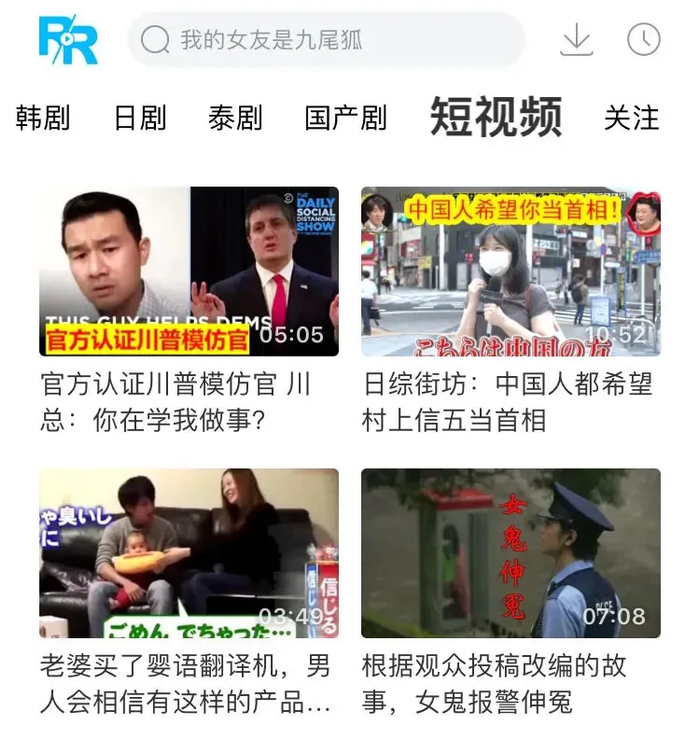Screen dimensions: 700x739
Task: Open the search box with 我的女友是九尾狐
Action: pos(326,40)
